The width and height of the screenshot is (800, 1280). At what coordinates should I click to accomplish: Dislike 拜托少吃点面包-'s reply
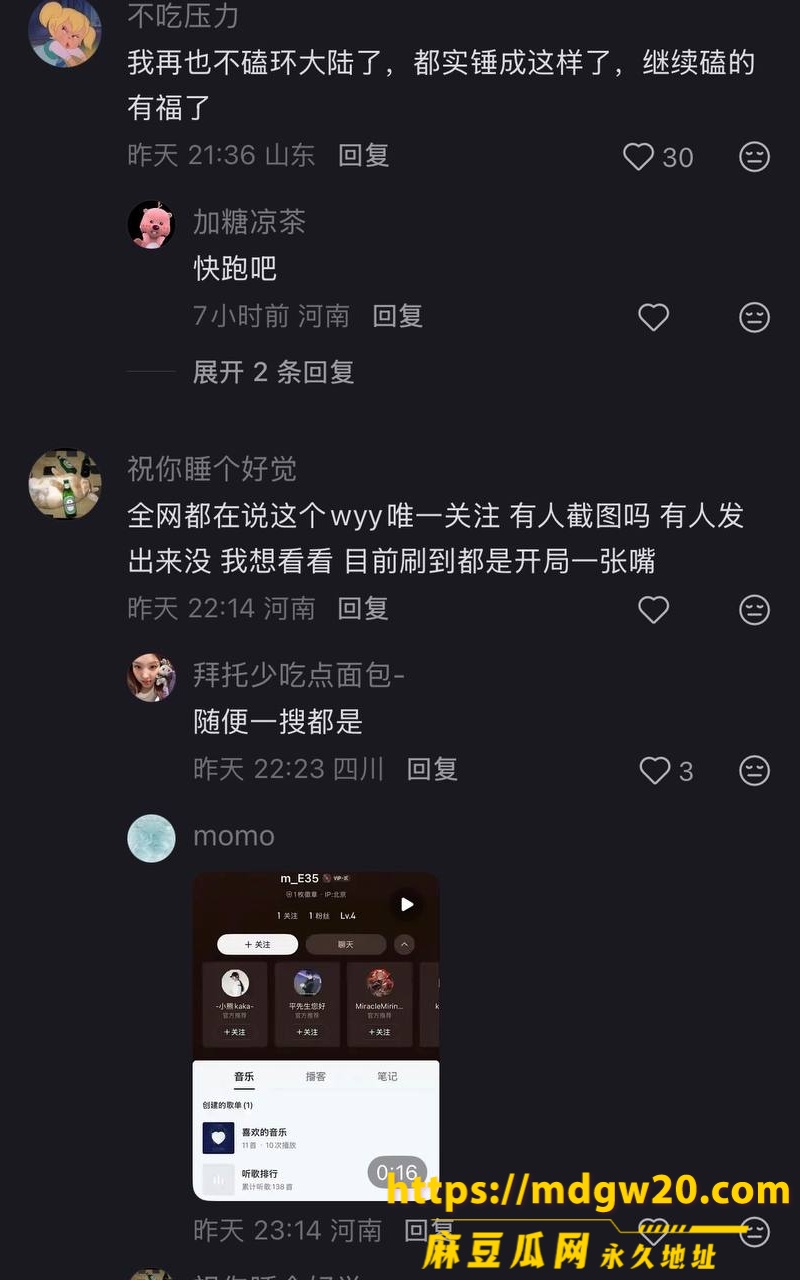pyautogui.click(x=754, y=770)
